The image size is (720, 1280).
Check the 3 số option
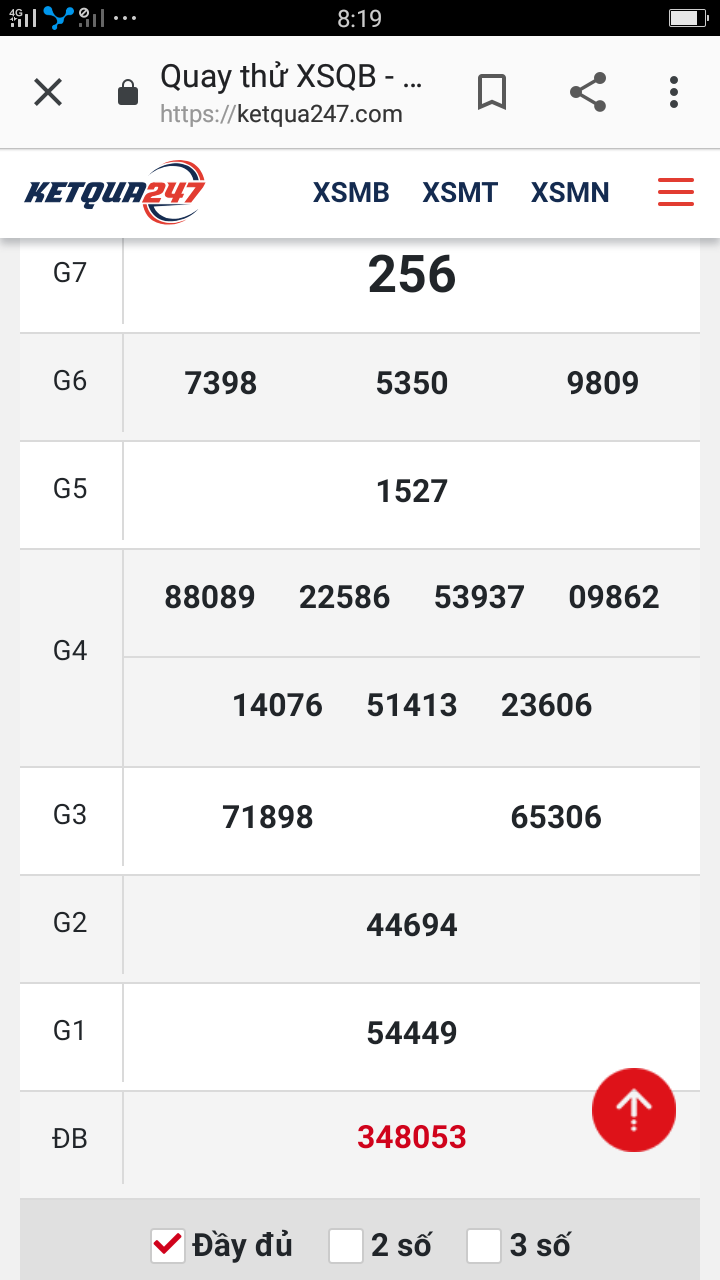(484, 1245)
